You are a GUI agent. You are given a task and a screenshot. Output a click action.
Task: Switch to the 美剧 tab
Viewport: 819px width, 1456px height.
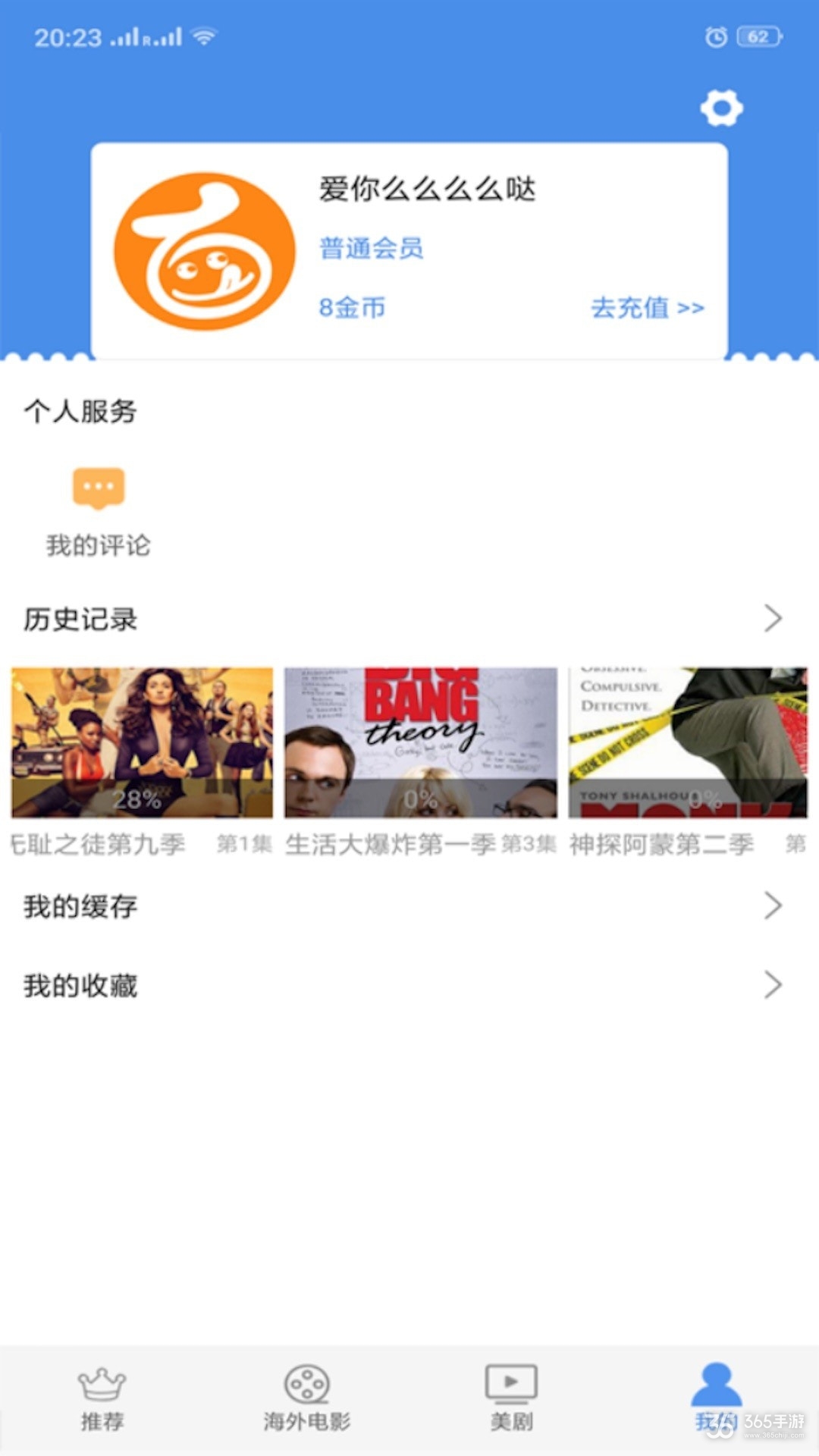tap(512, 1399)
